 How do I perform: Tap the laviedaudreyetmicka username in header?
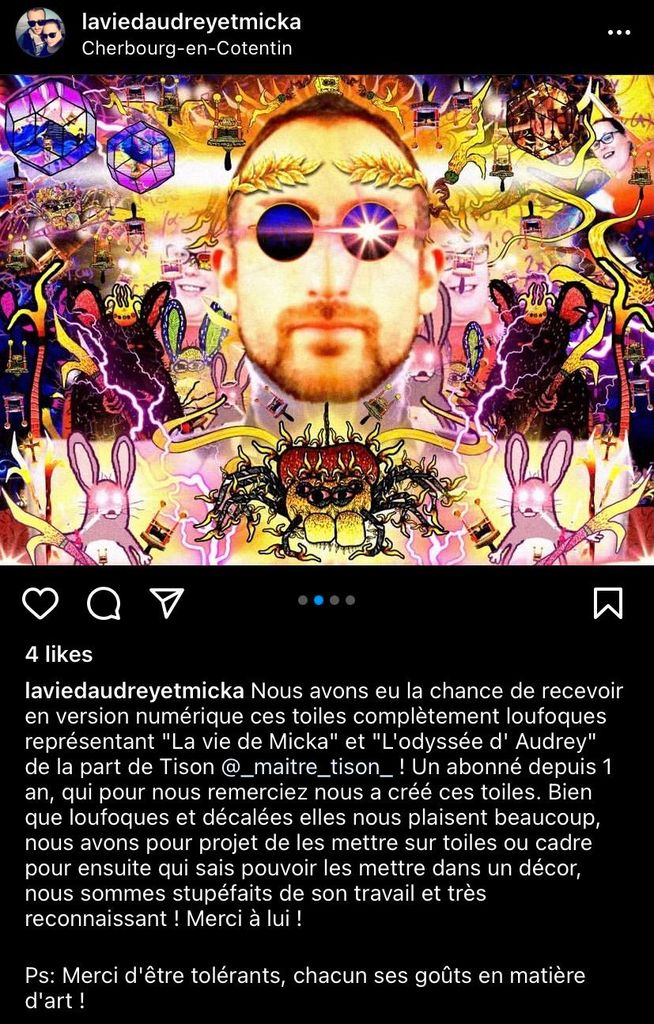click(x=191, y=22)
